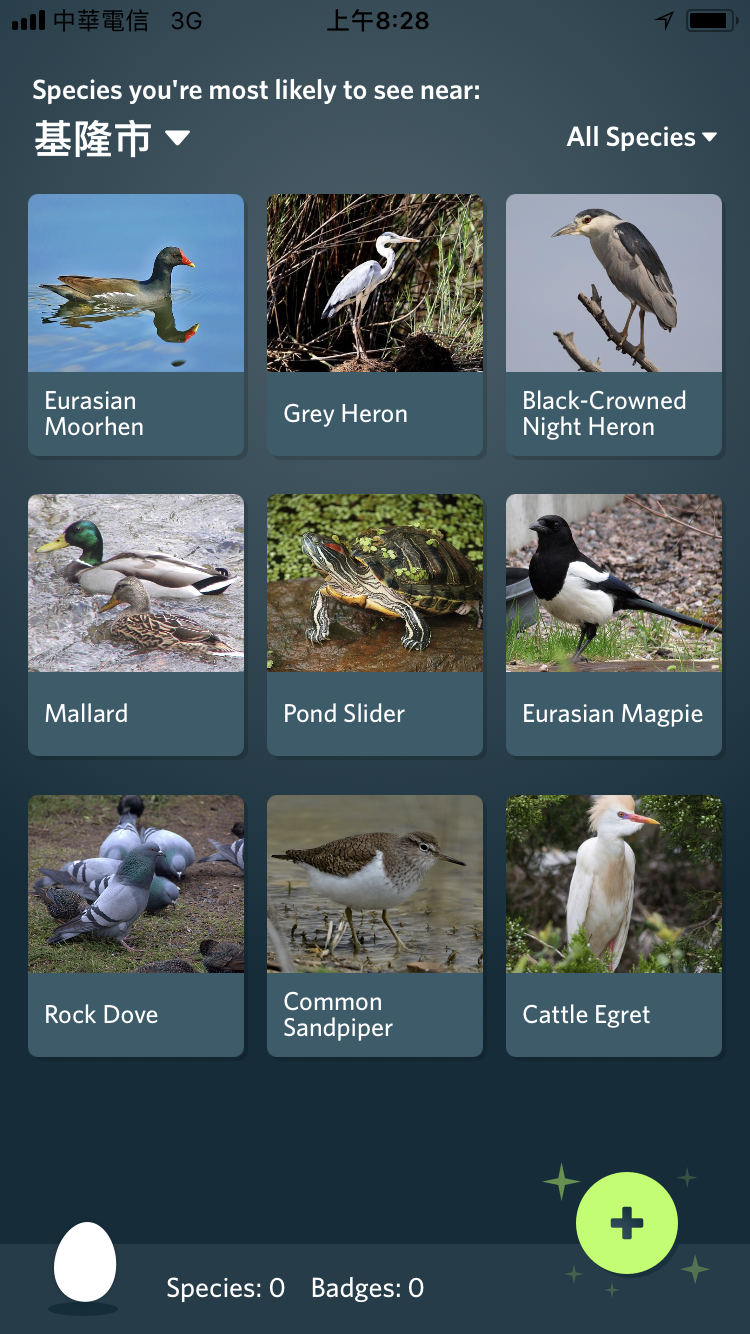Viewport: 750px width, 1334px height.
Task: View the Cattle Egret species card
Action: (614, 926)
